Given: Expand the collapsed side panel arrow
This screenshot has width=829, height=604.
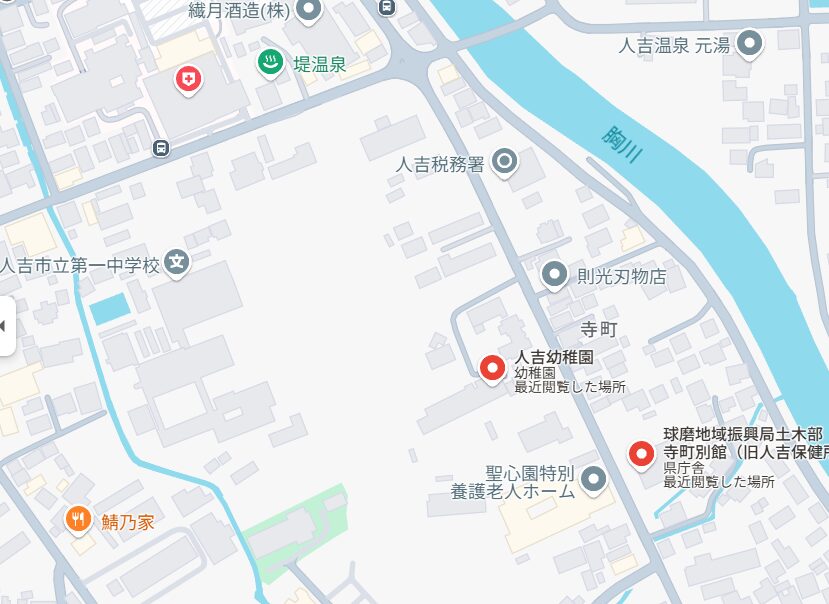Looking at the screenshot, I should coord(5,326).
